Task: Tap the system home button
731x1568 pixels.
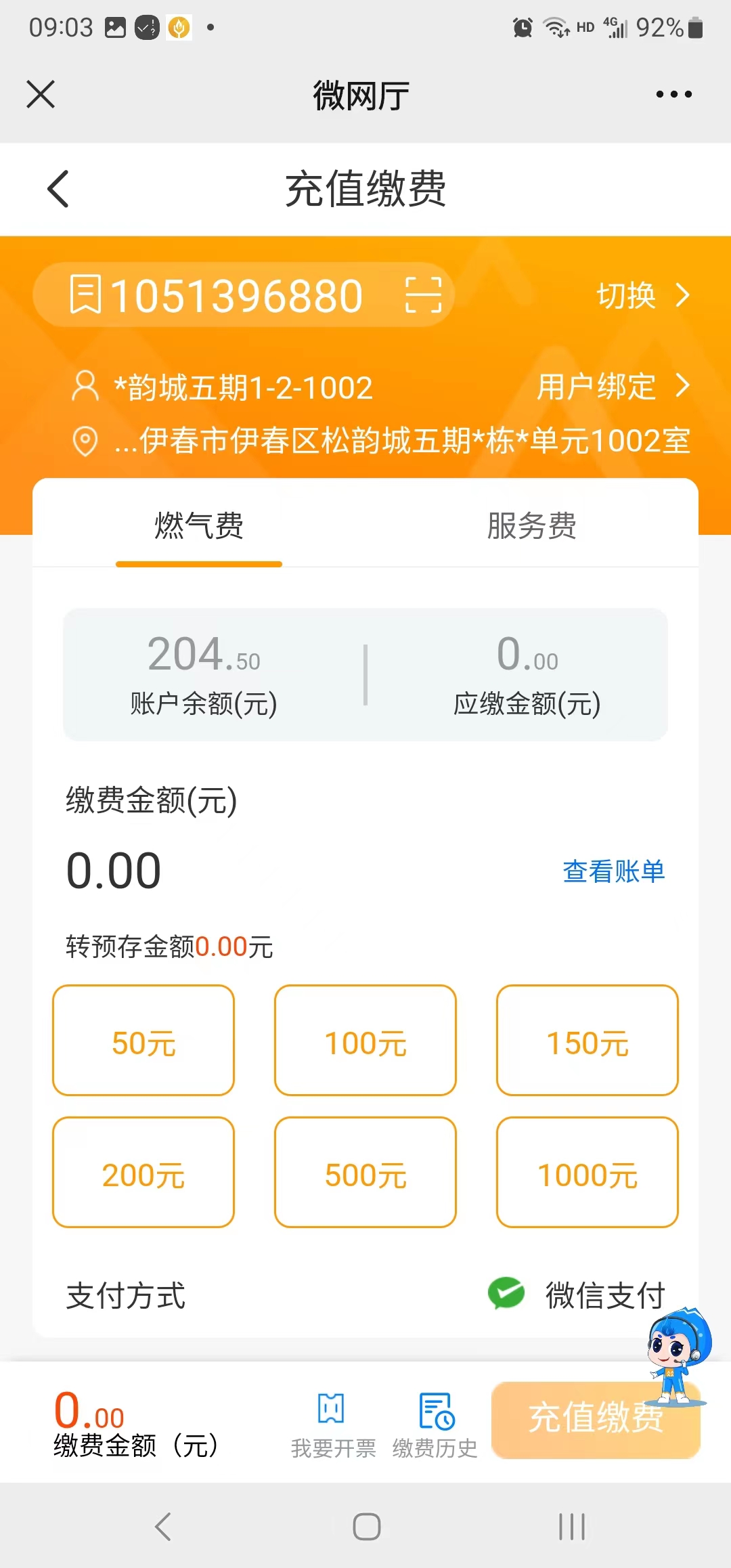Action: pyautogui.click(x=366, y=1527)
